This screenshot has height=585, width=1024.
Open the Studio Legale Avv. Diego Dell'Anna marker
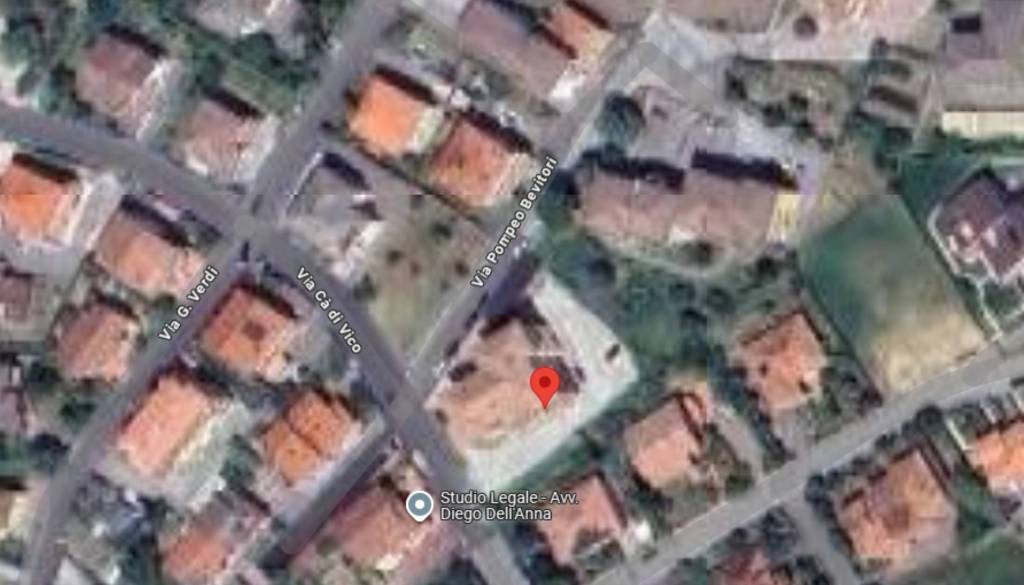[x=419, y=505]
